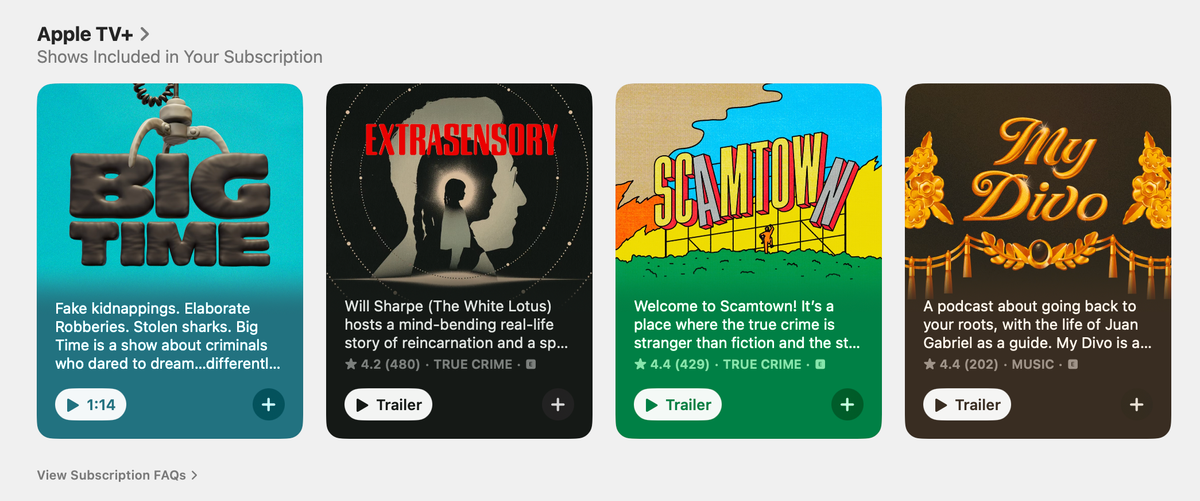
Task: Add Scamtown using the plus icon
Action: (847, 405)
